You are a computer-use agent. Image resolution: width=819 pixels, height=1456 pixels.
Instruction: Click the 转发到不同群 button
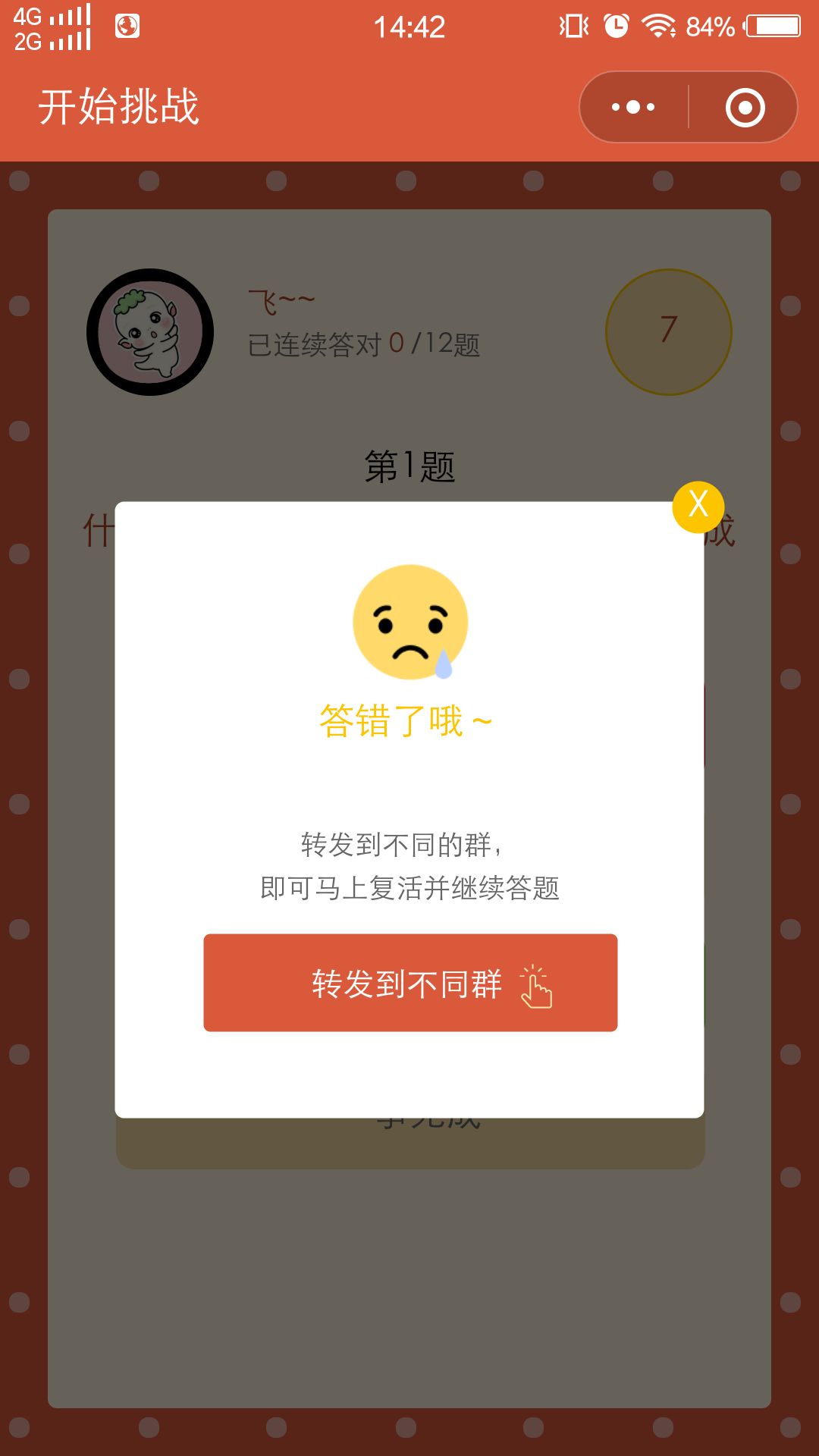click(408, 981)
